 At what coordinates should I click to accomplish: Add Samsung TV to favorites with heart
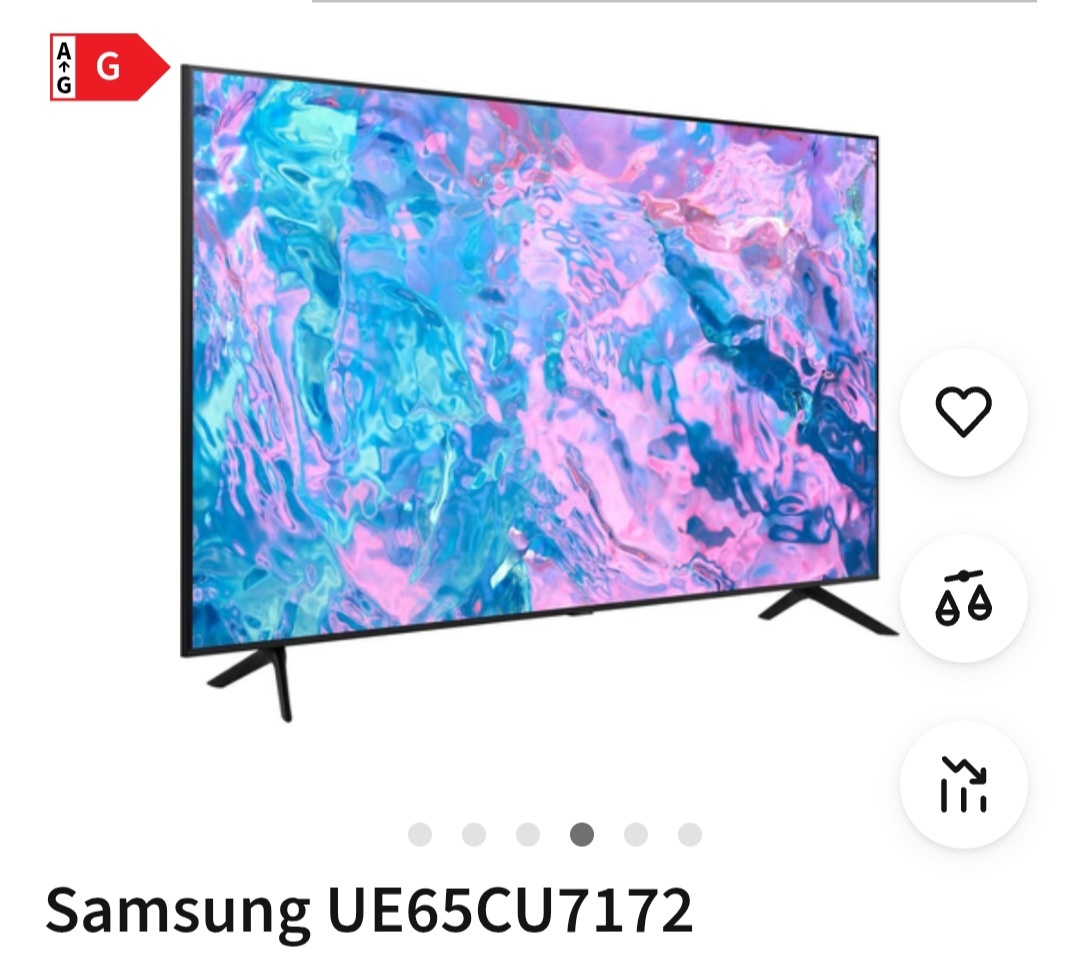[963, 412]
